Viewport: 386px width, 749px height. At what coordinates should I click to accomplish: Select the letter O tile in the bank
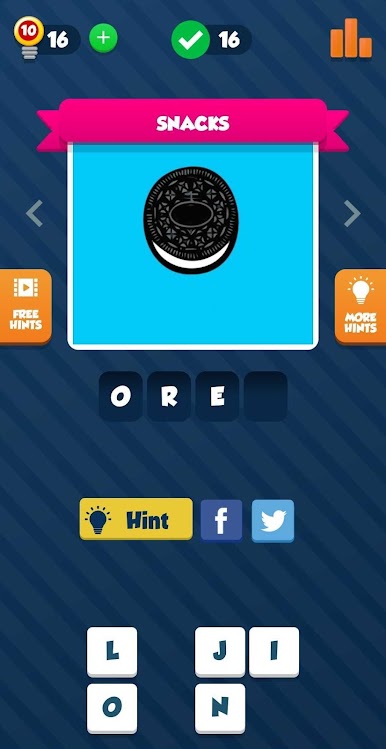click(x=112, y=708)
